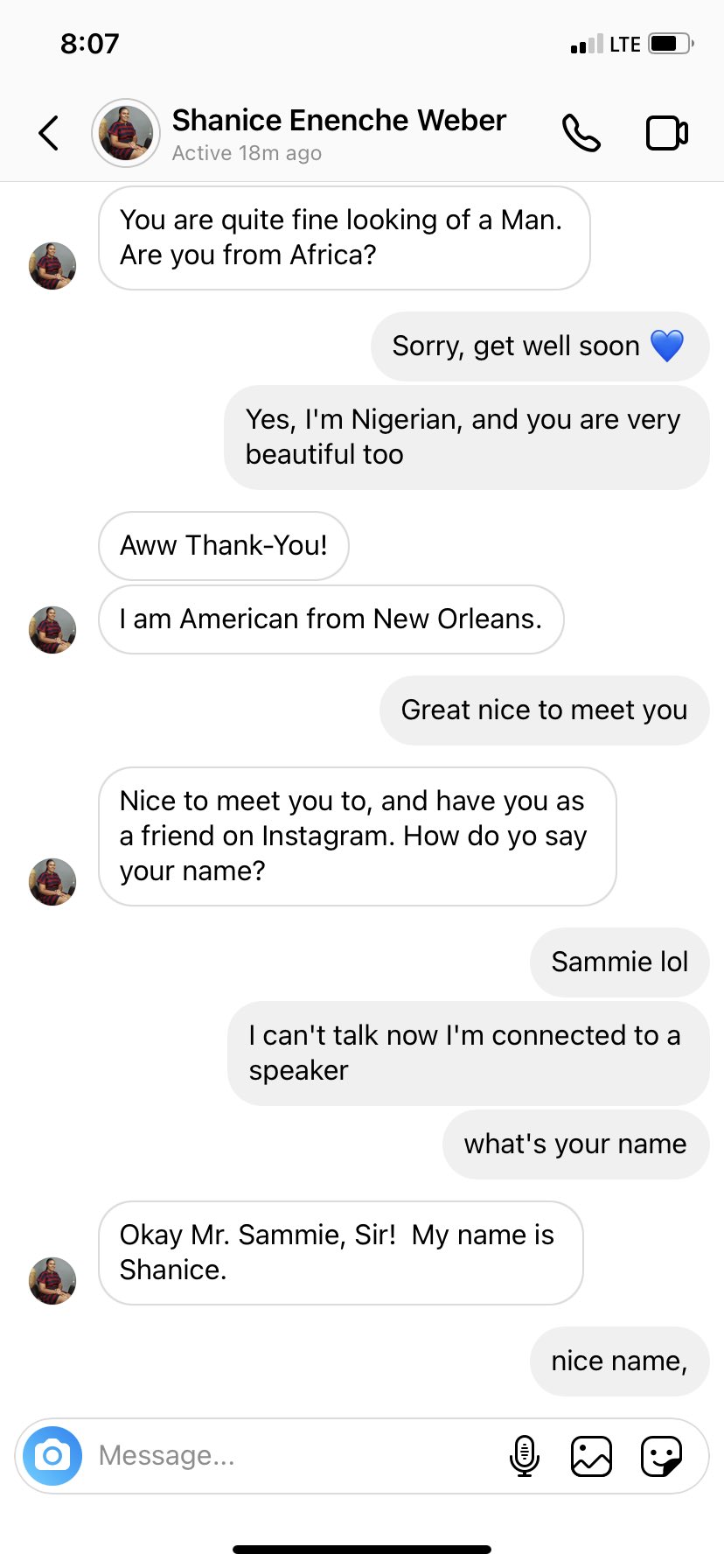This screenshot has width=724, height=1568.
Task: Go back to the messages list
Action: 49,133
